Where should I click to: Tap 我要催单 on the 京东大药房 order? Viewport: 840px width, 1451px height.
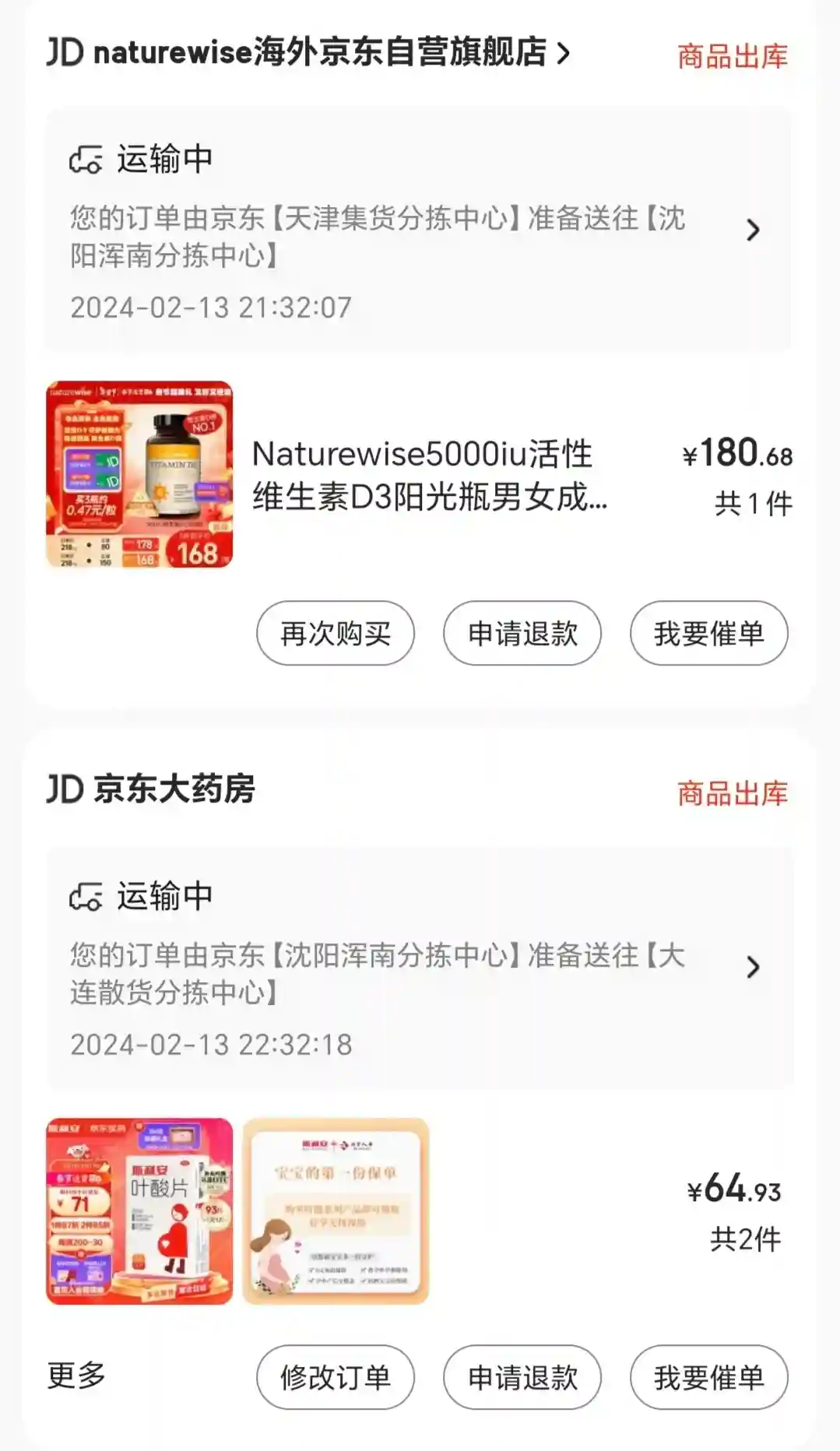[x=708, y=1378]
